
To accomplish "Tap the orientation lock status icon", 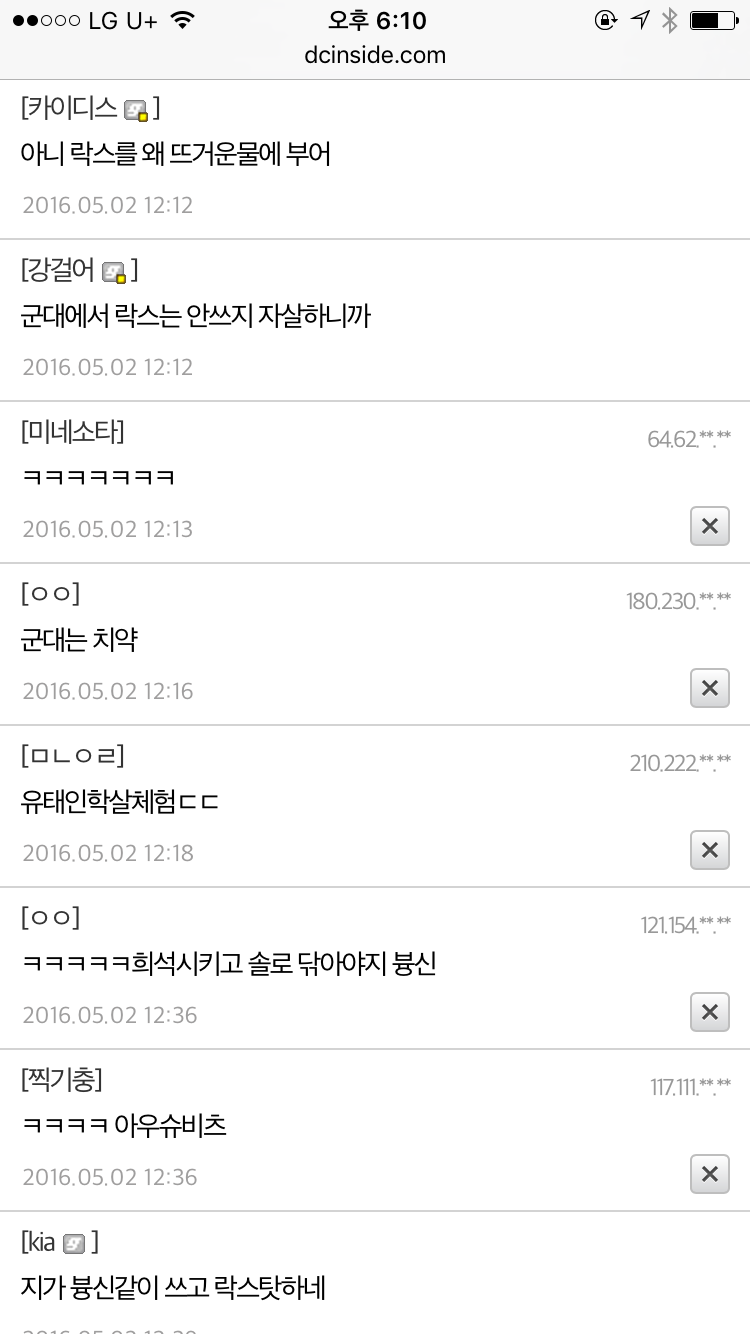I will coord(608,18).
